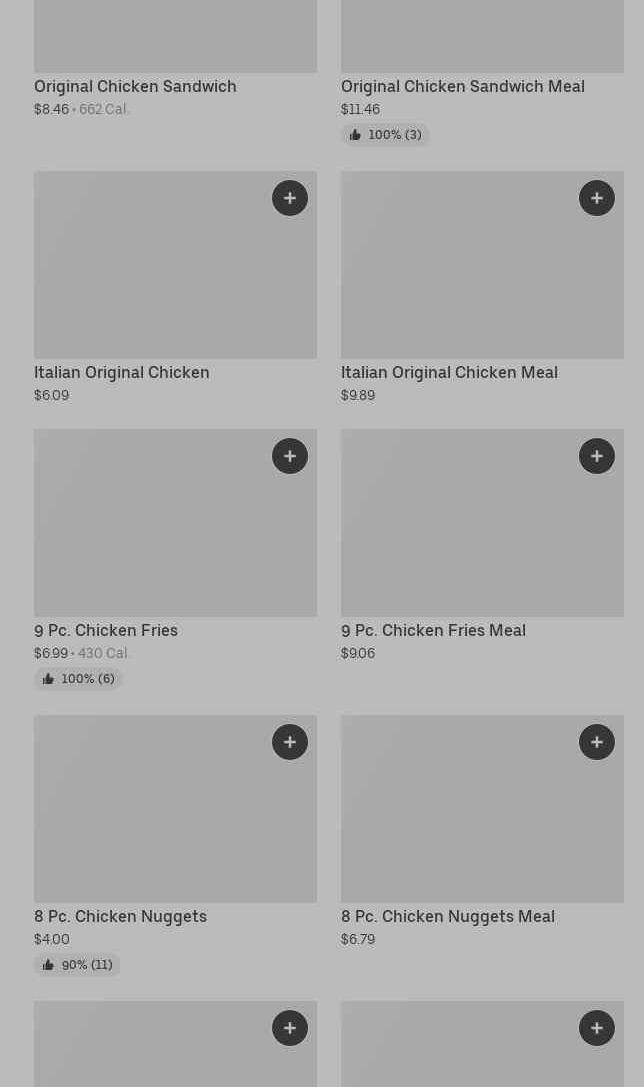
Task: Add 8 Pc. Chicken Nuggets to cart
Action: (290, 742)
